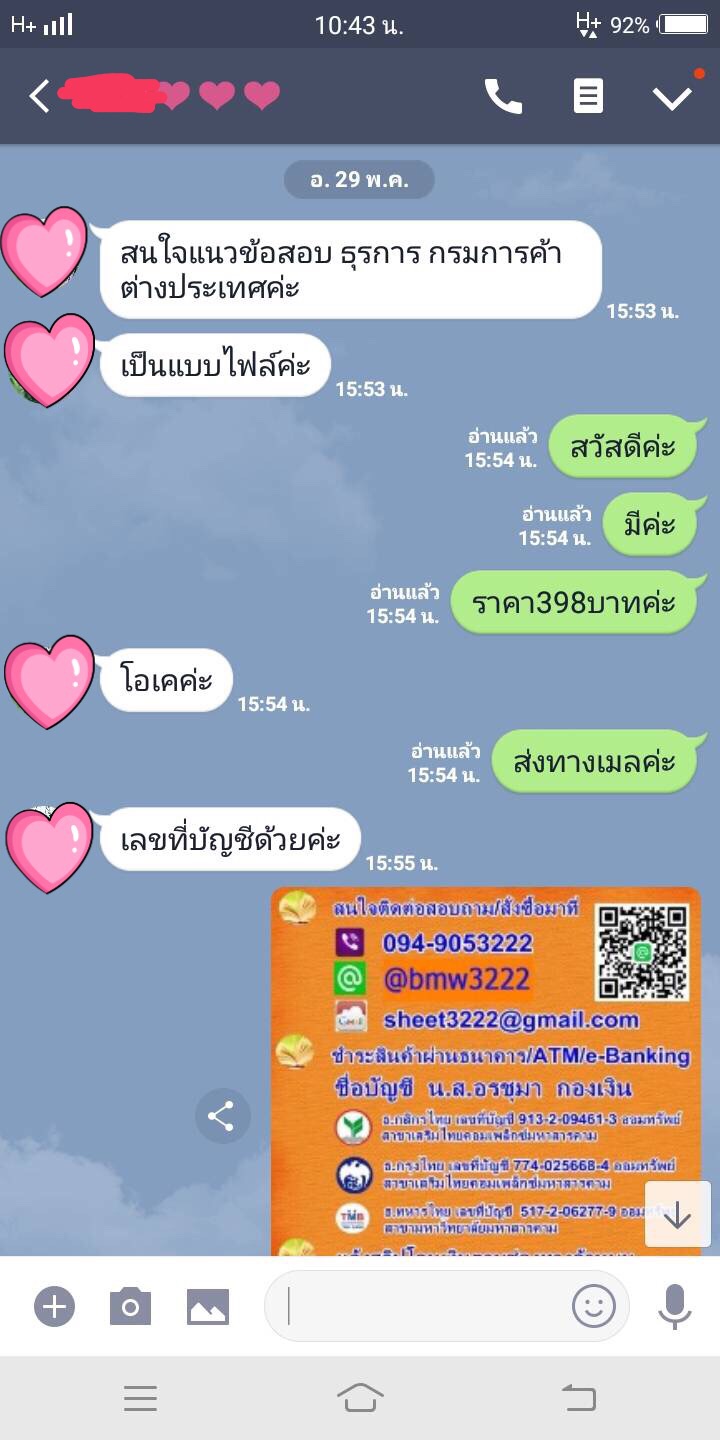
Task: Start a voice call with this contact
Action: click(503, 97)
